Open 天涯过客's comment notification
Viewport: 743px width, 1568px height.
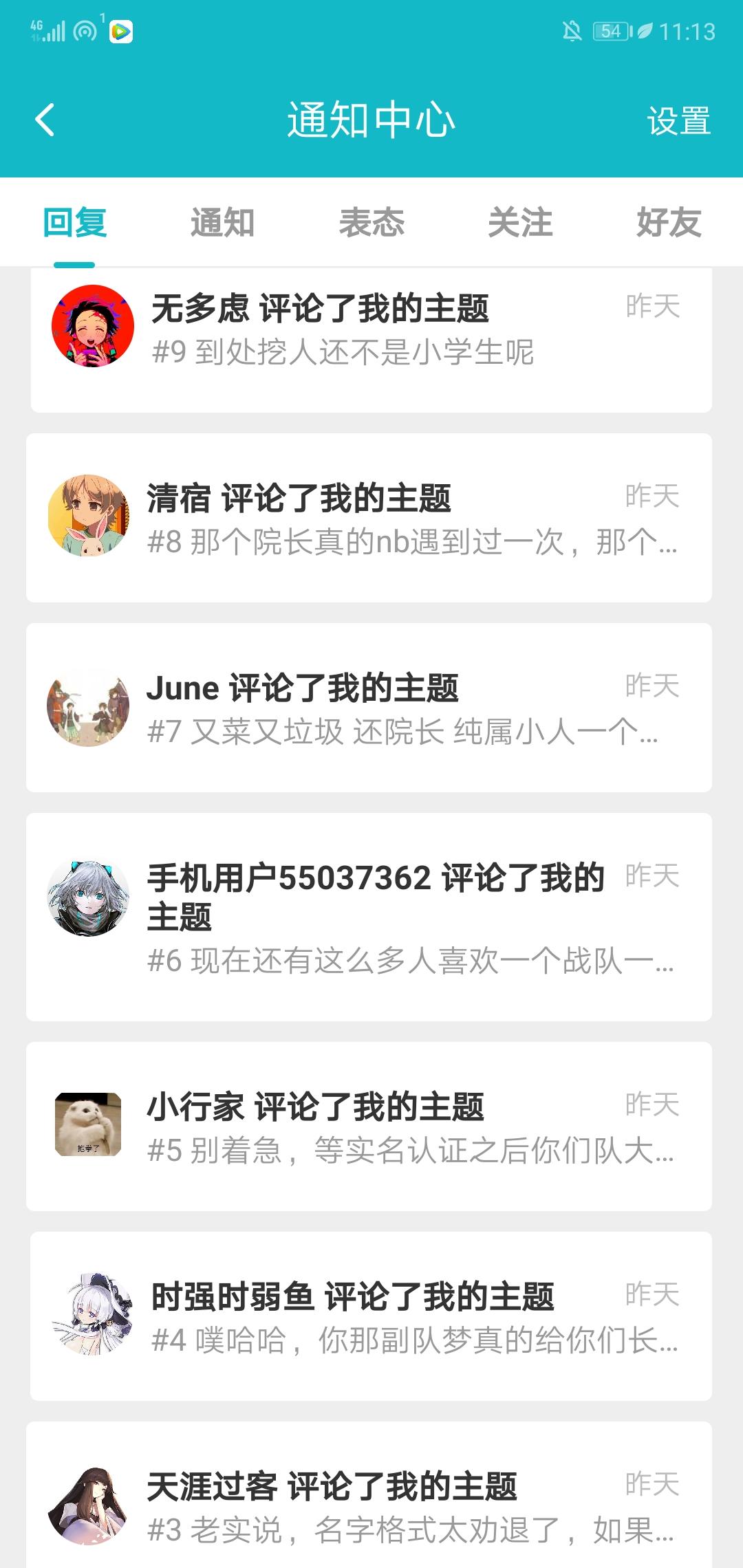[x=371, y=1506]
